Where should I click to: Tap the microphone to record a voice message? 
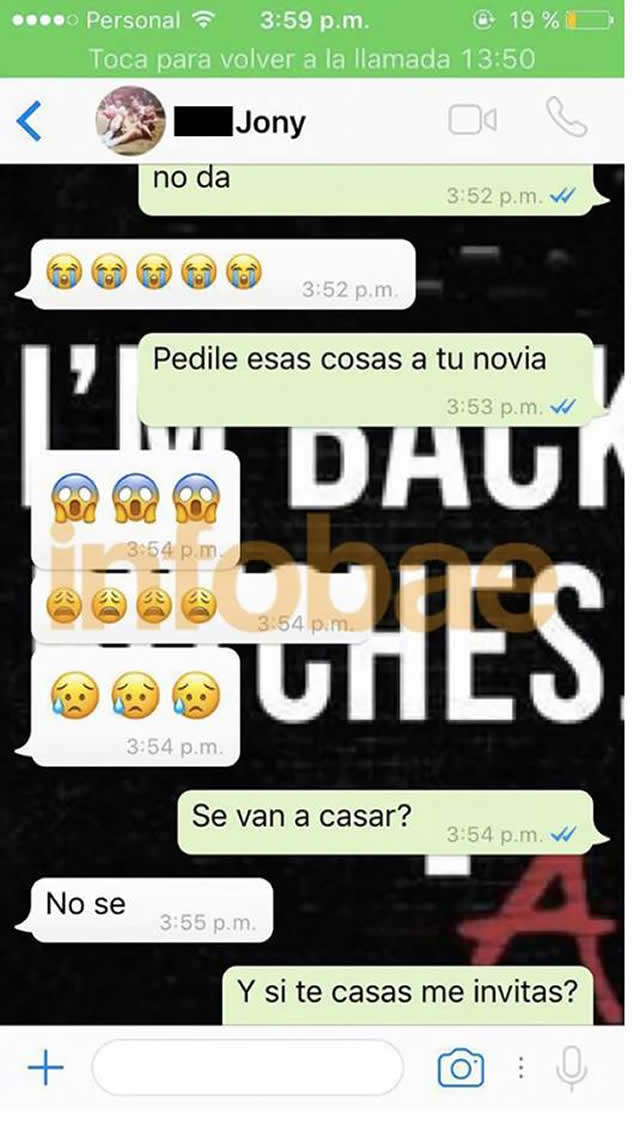572,1069
